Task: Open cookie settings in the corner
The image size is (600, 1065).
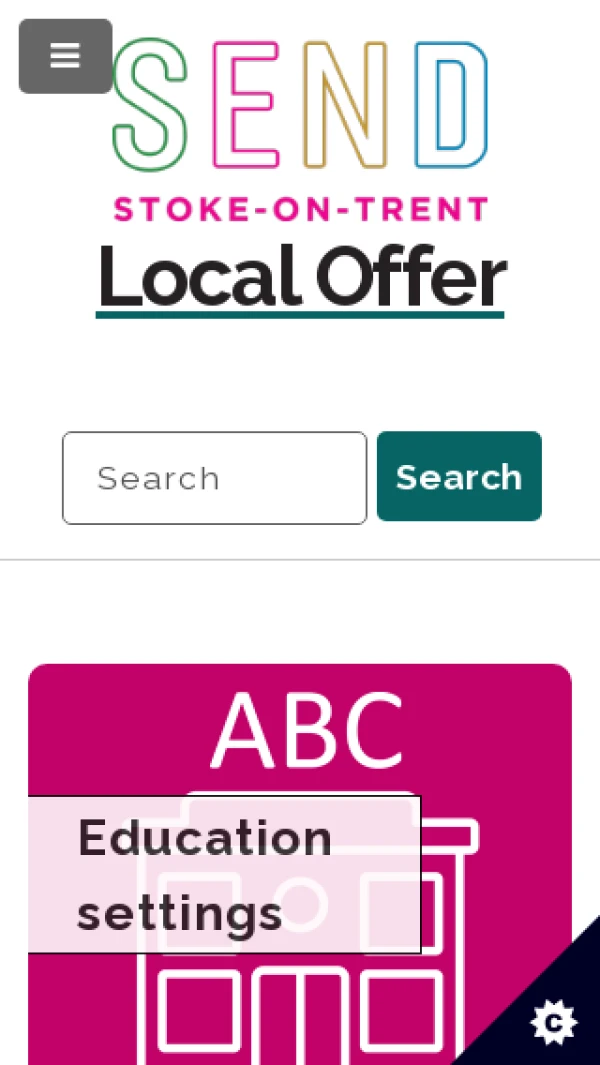Action: click(x=553, y=1022)
